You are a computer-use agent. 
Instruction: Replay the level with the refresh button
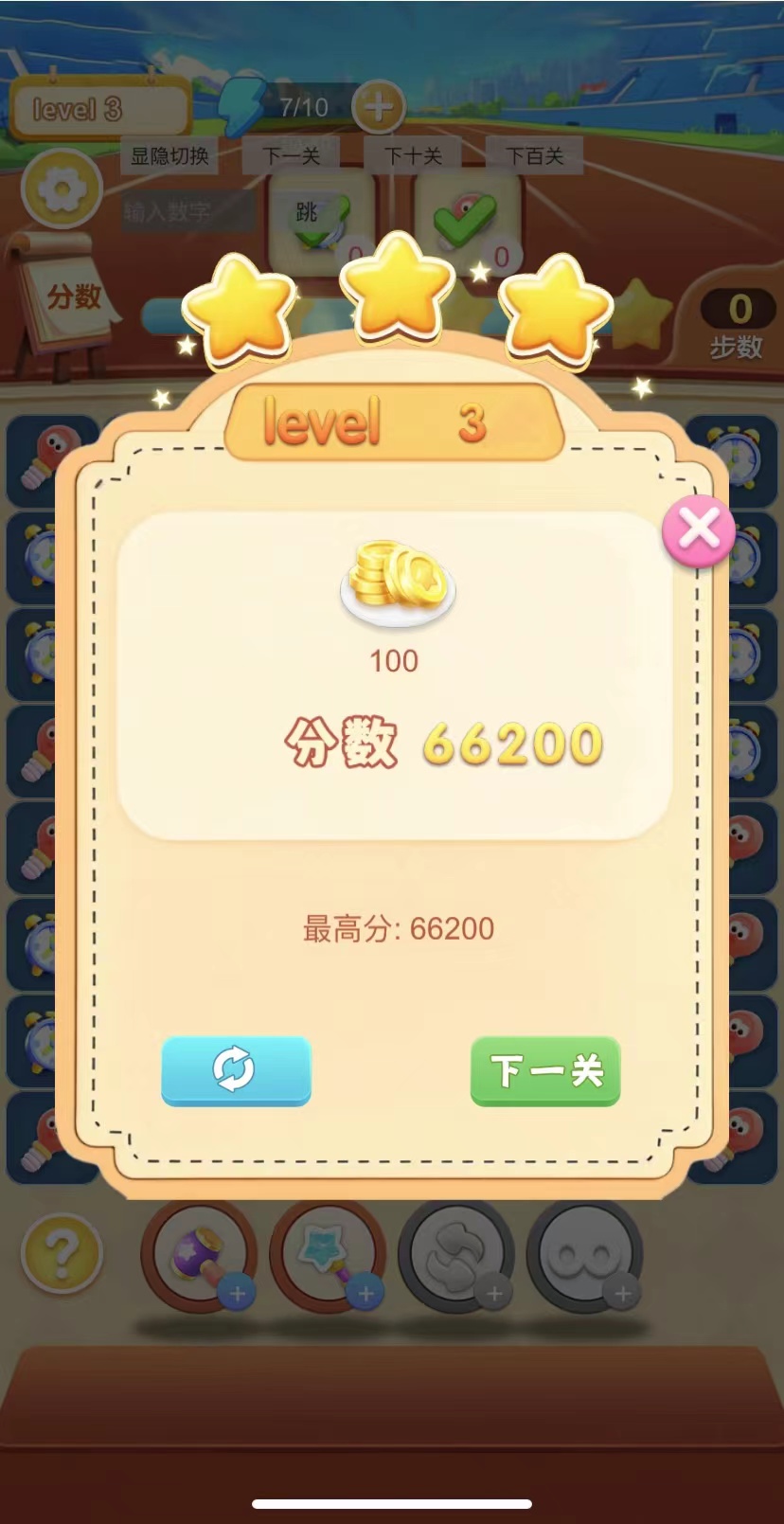pos(236,1070)
